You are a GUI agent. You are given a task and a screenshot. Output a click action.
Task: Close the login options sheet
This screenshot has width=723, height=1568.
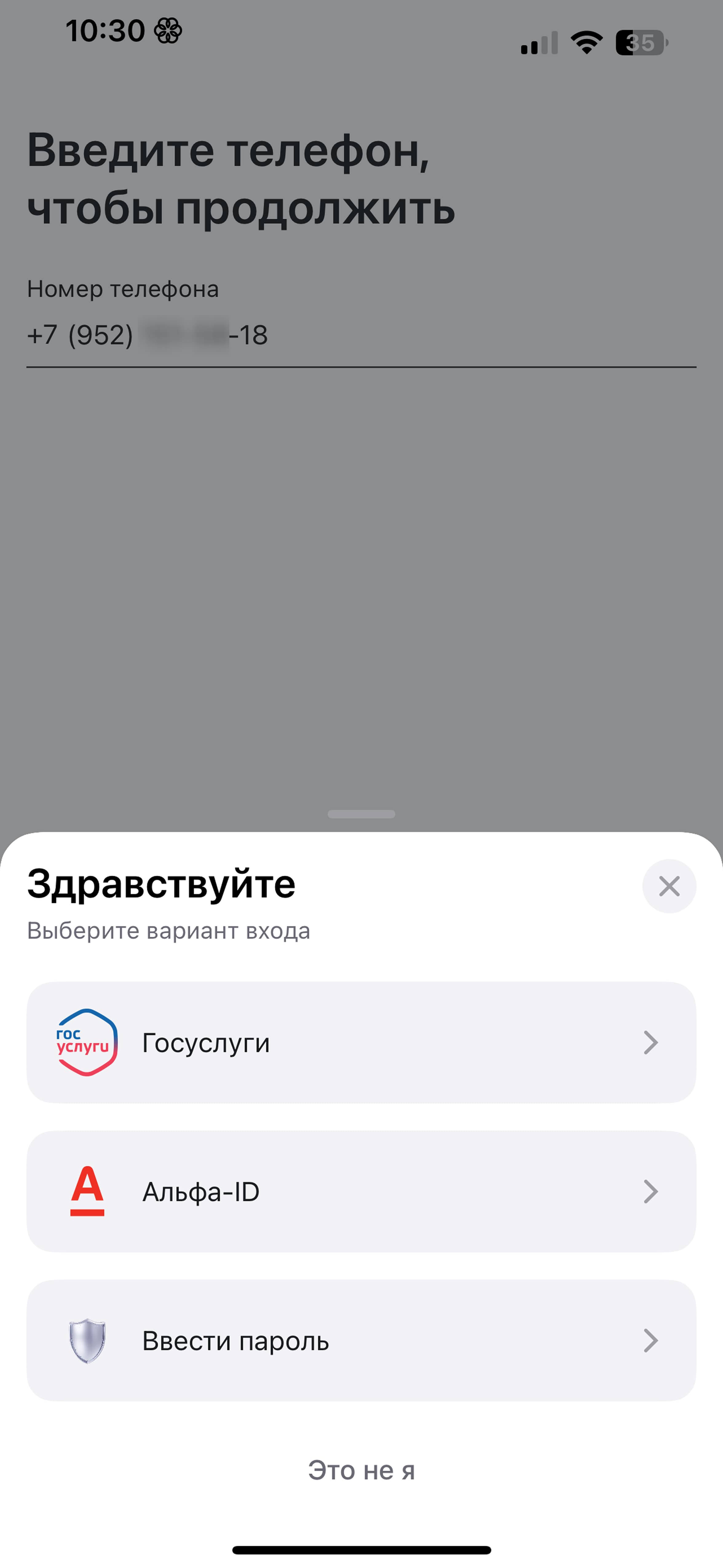click(669, 886)
